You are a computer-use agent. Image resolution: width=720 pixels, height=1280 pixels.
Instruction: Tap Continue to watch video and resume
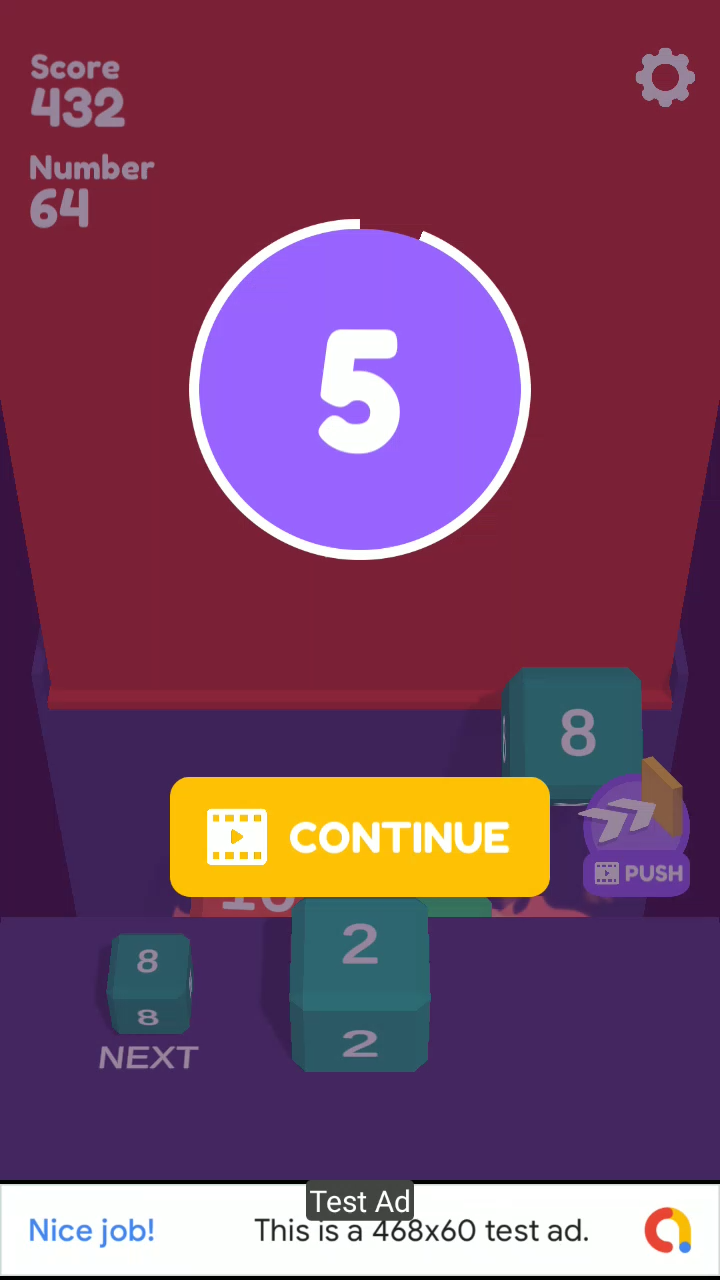click(360, 837)
